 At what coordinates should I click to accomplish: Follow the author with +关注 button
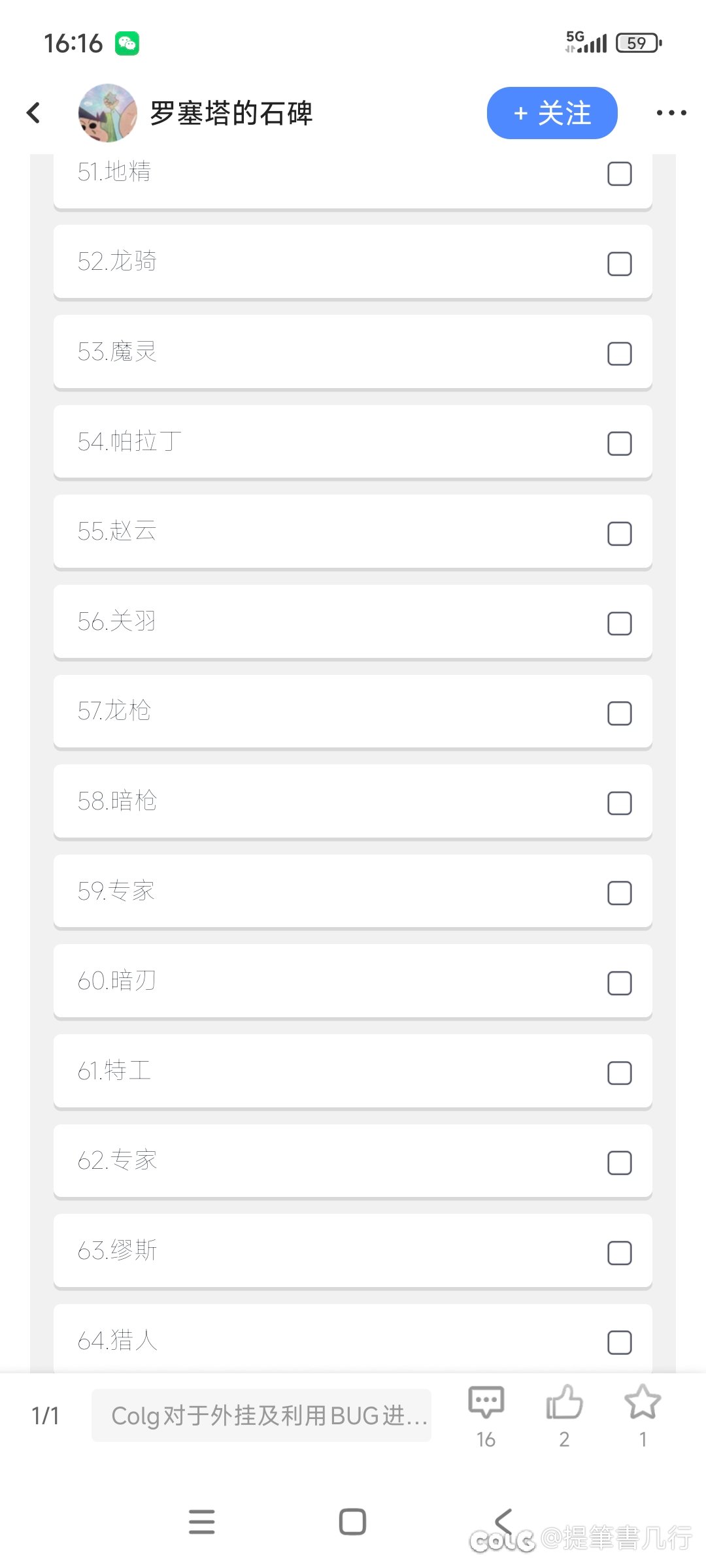click(552, 113)
